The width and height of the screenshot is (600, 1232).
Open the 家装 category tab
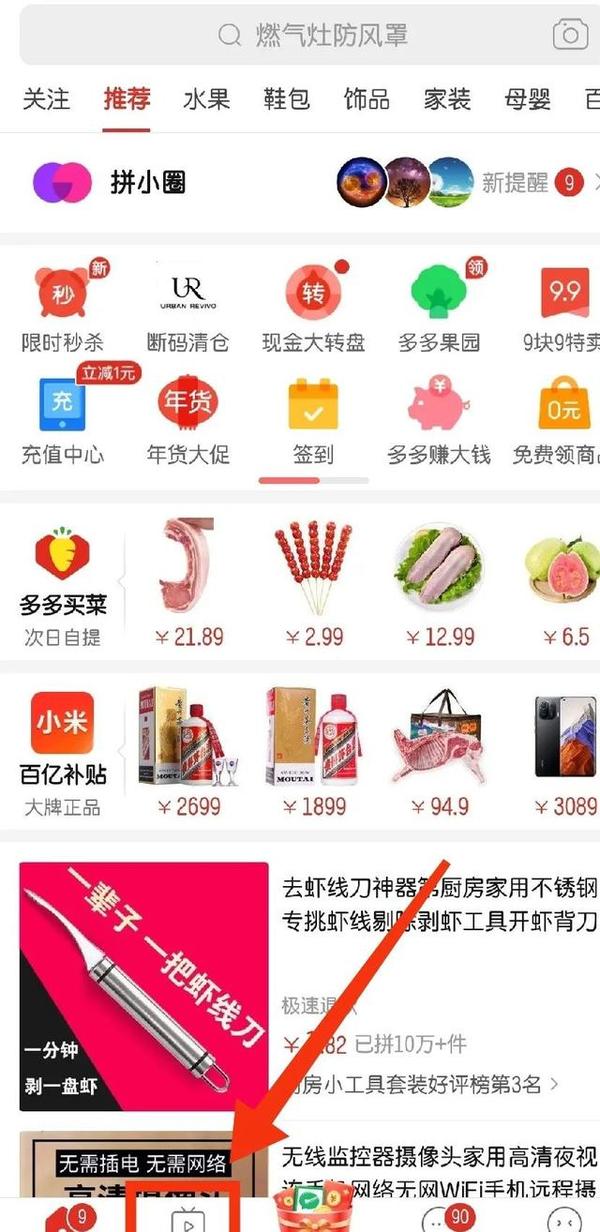[447, 99]
